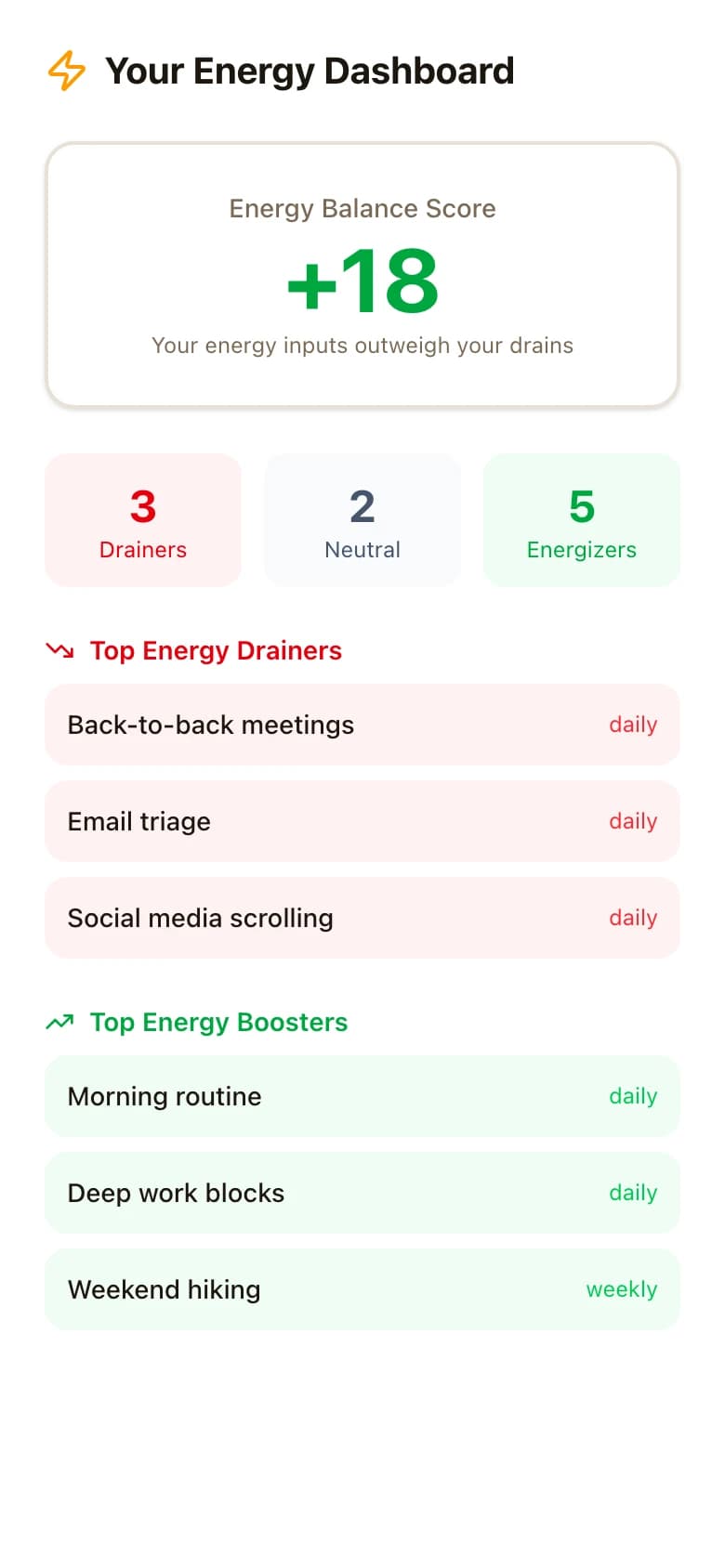View the Deep work blocks entry
The image size is (725, 1568).
pyautogui.click(x=362, y=1193)
